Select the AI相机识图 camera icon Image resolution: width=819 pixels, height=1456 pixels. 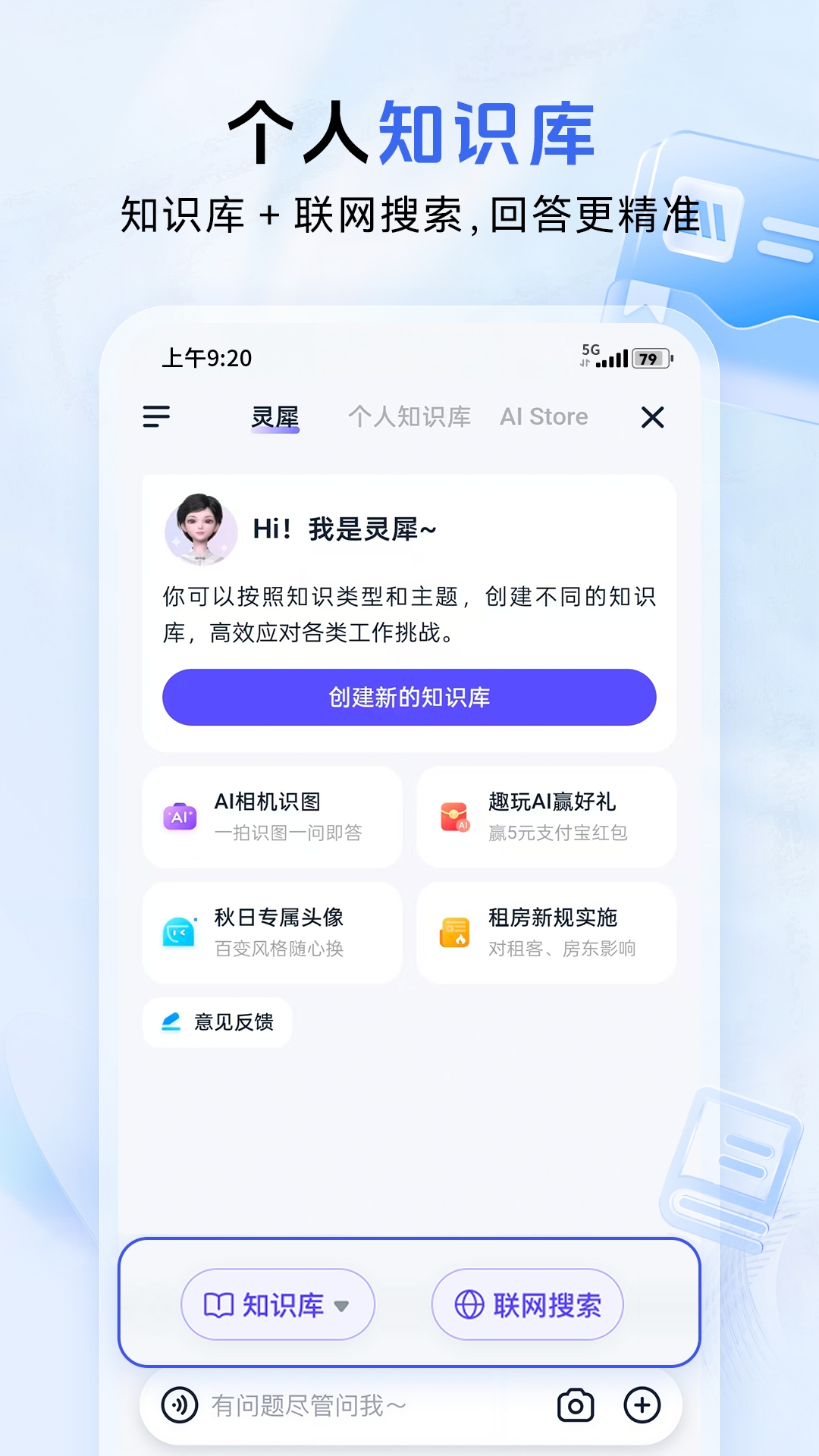point(180,817)
